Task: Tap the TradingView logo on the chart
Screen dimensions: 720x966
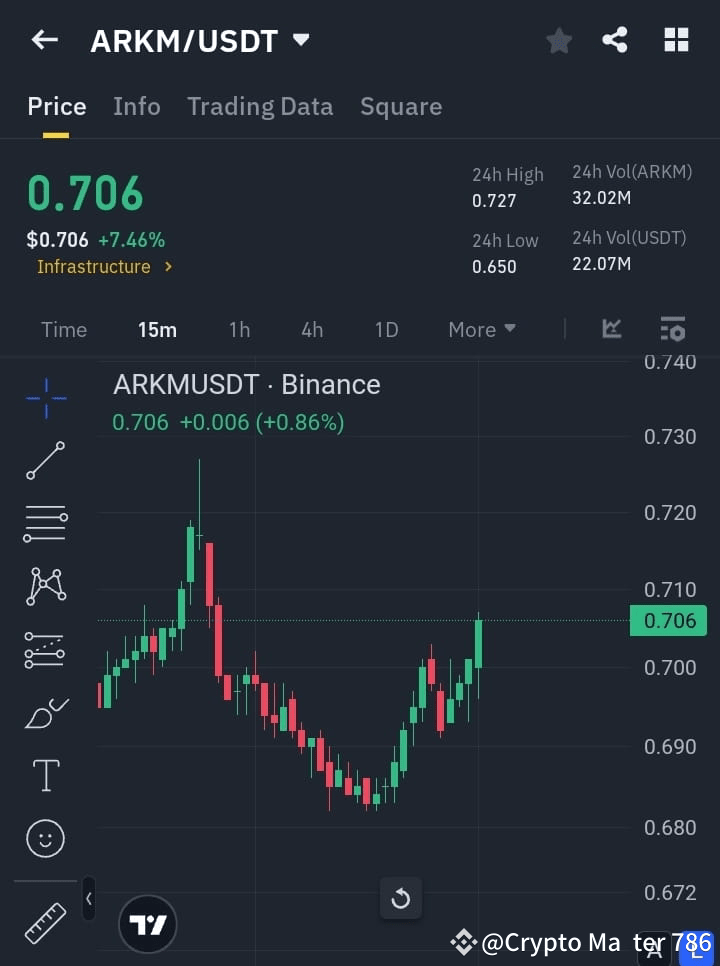Action: click(148, 924)
